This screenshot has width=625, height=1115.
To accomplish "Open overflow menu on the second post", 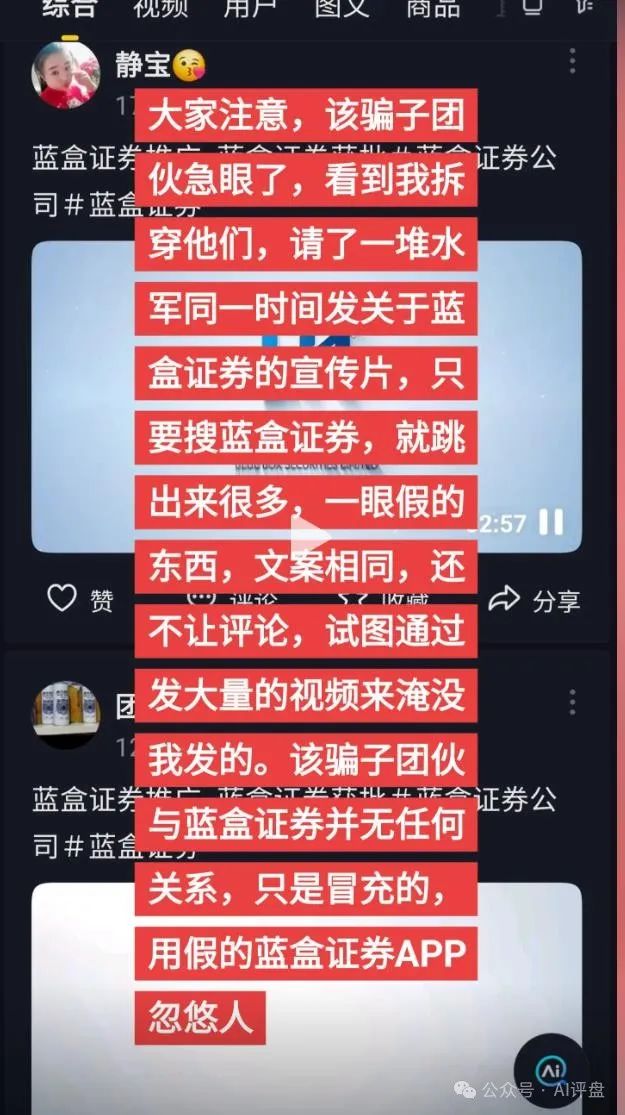I will (572, 702).
